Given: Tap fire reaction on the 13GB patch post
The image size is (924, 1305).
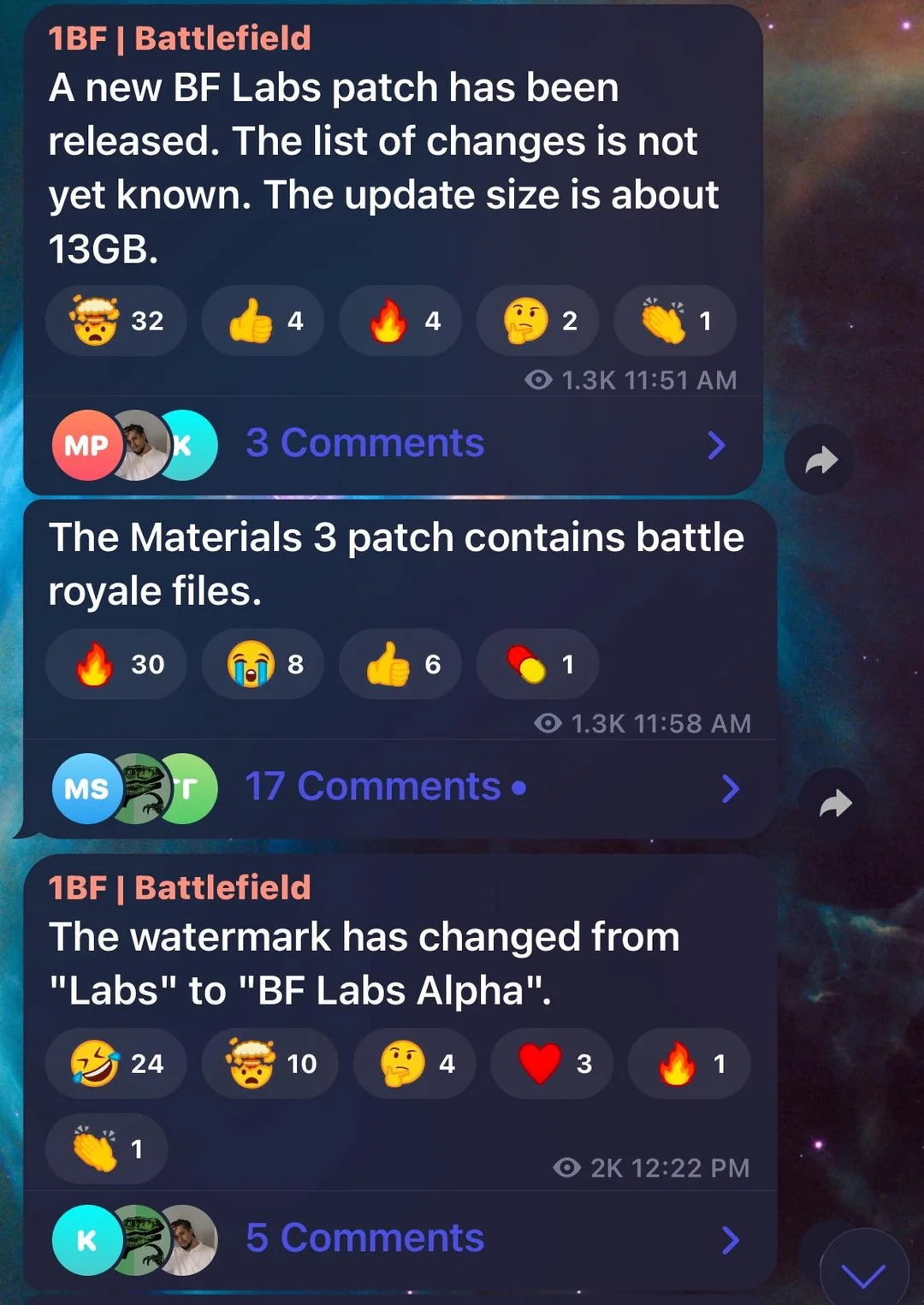Looking at the screenshot, I should pos(400,321).
